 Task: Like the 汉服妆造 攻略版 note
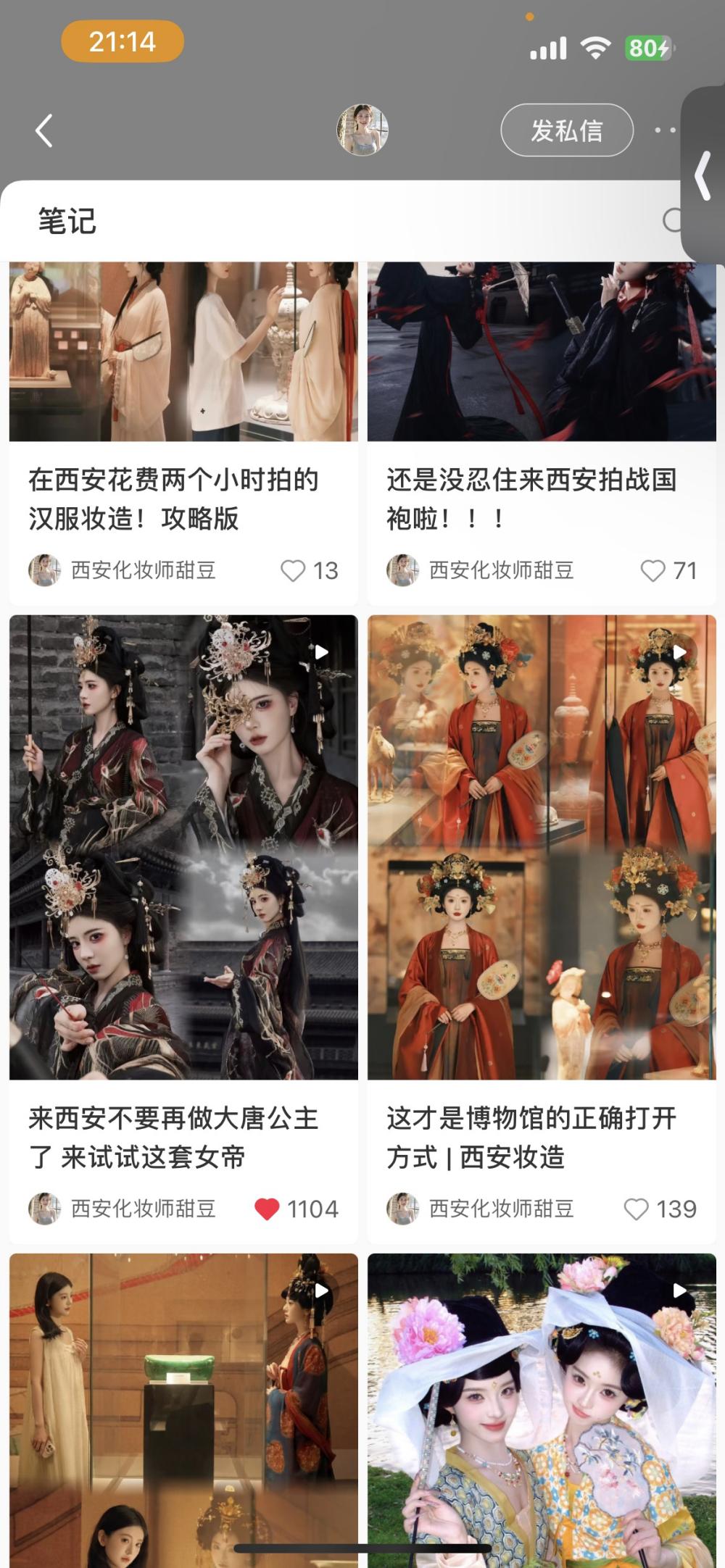tap(293, 571)
